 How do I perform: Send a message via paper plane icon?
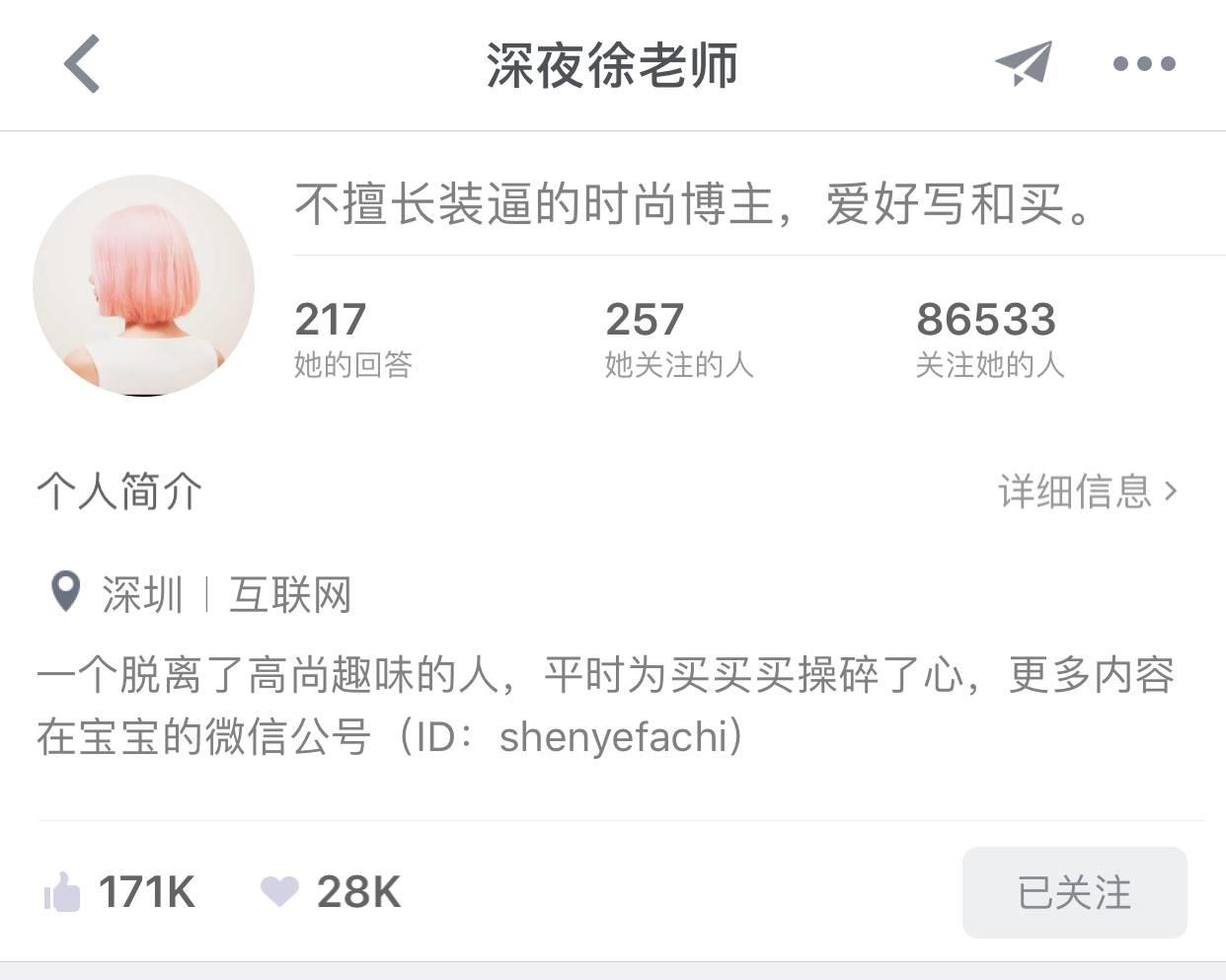(1024, 64)
